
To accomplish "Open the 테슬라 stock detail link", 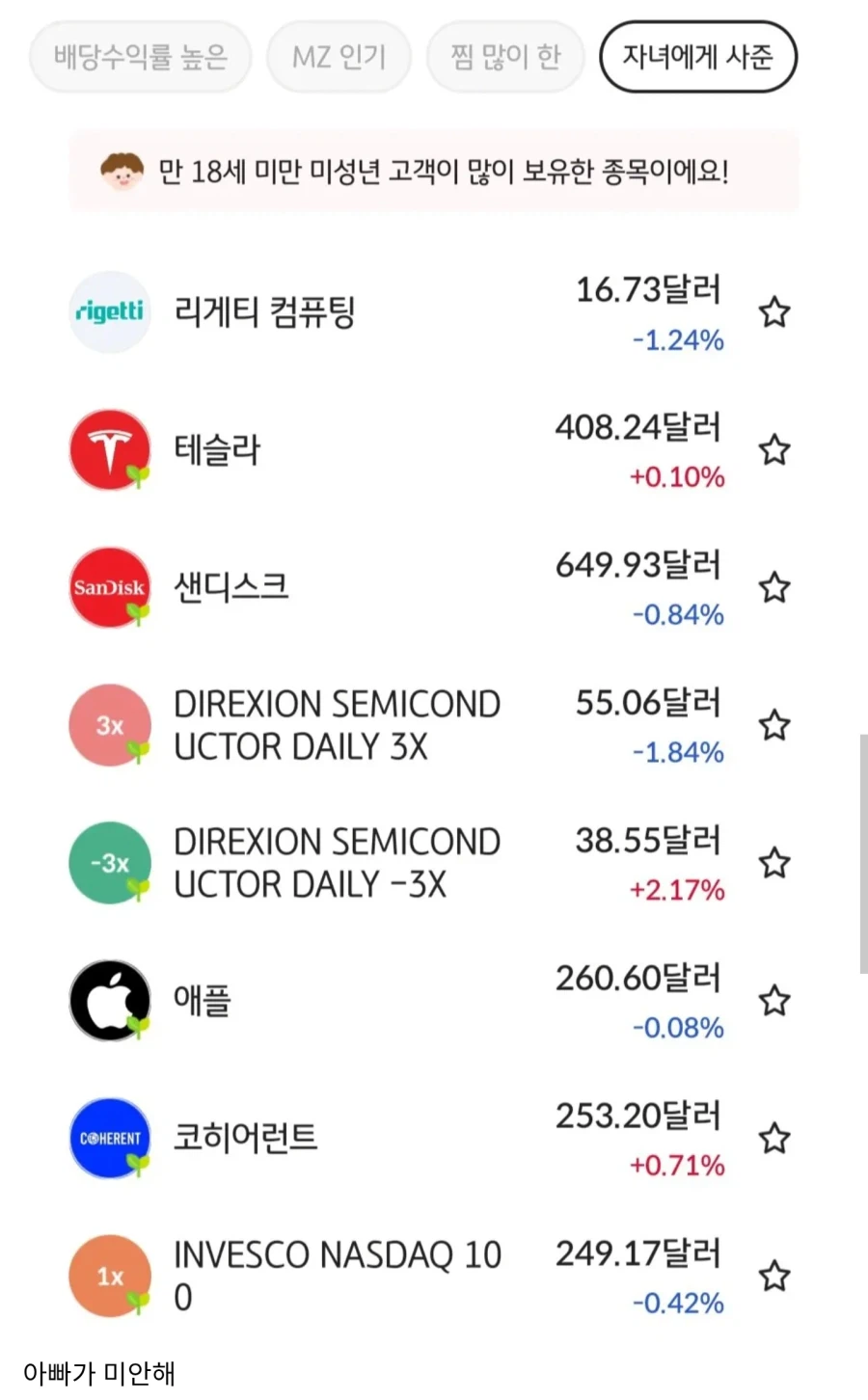I will 219,449.
